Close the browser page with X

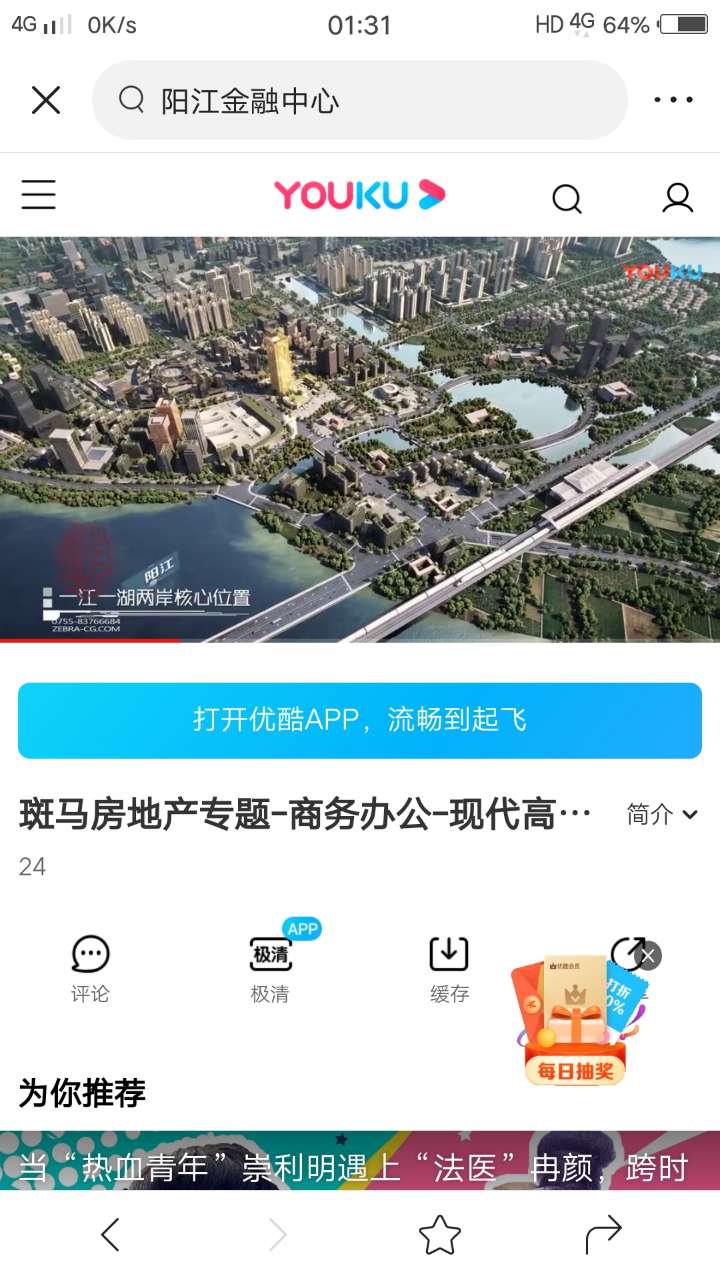click(x=46, y=100)
